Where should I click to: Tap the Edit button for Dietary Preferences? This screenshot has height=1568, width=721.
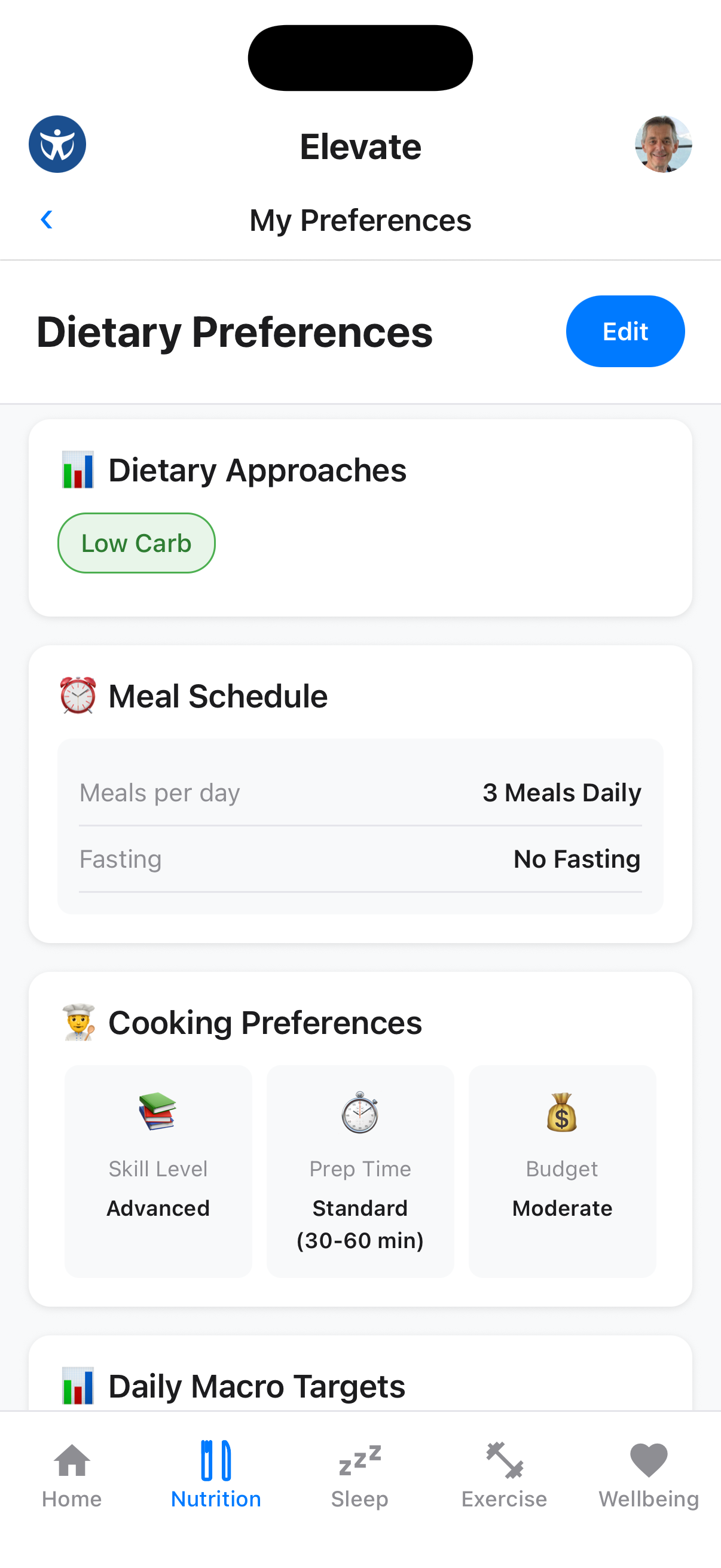[x=625, y=331]
